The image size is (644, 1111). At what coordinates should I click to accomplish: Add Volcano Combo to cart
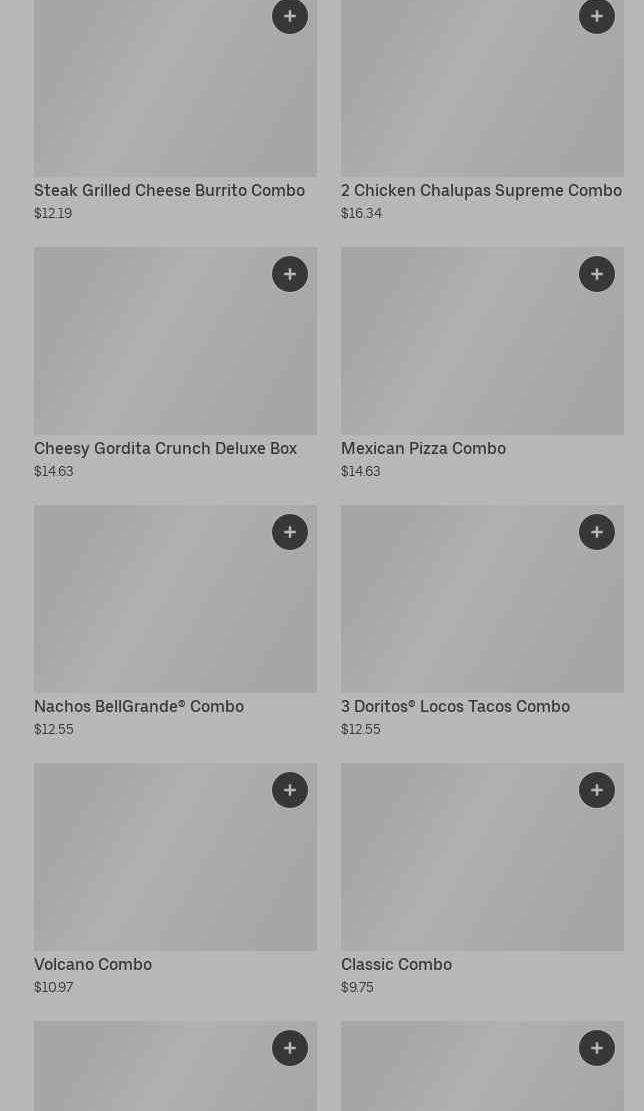[x=290, y=790]
